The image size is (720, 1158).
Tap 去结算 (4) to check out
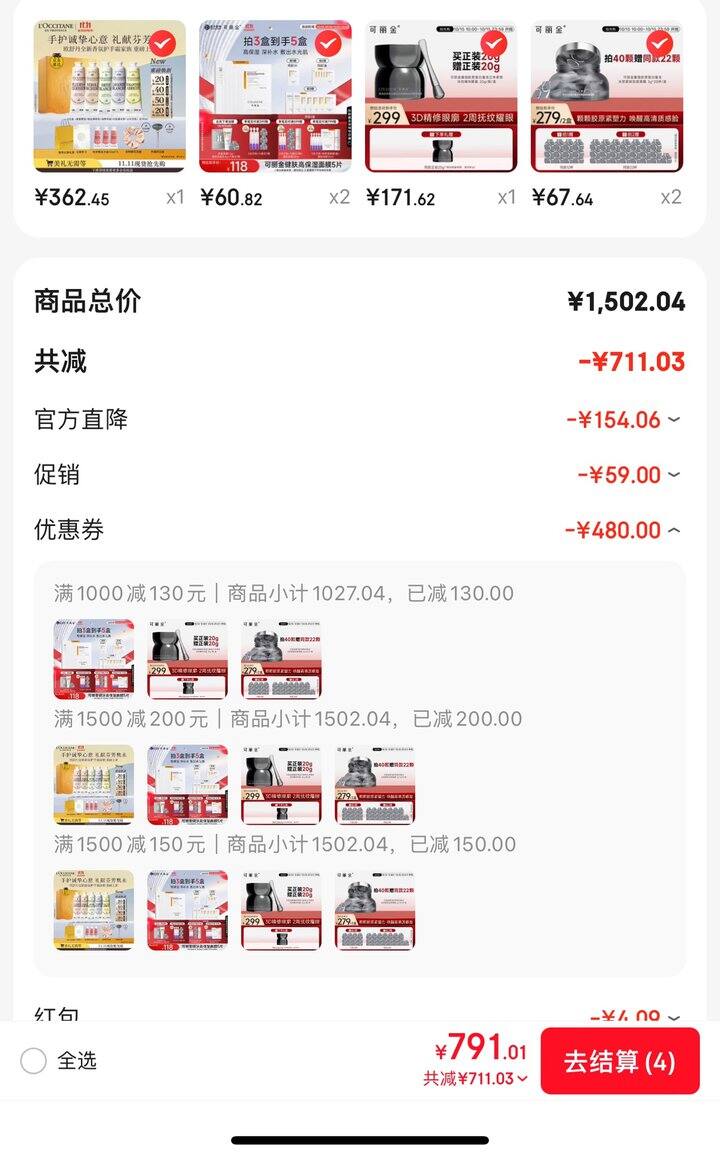[620, 1061]
